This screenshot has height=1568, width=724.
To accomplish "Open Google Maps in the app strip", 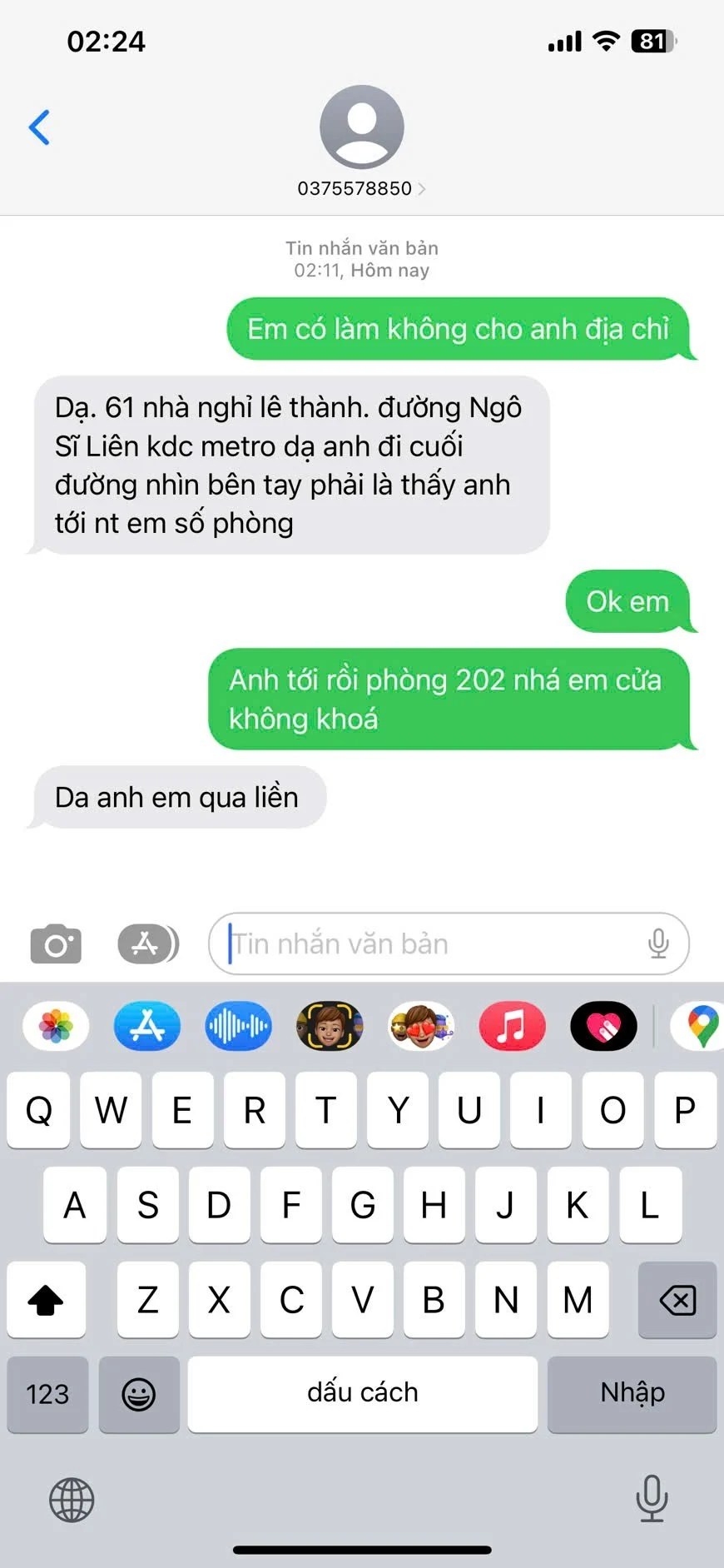I will coord(702,1026).
